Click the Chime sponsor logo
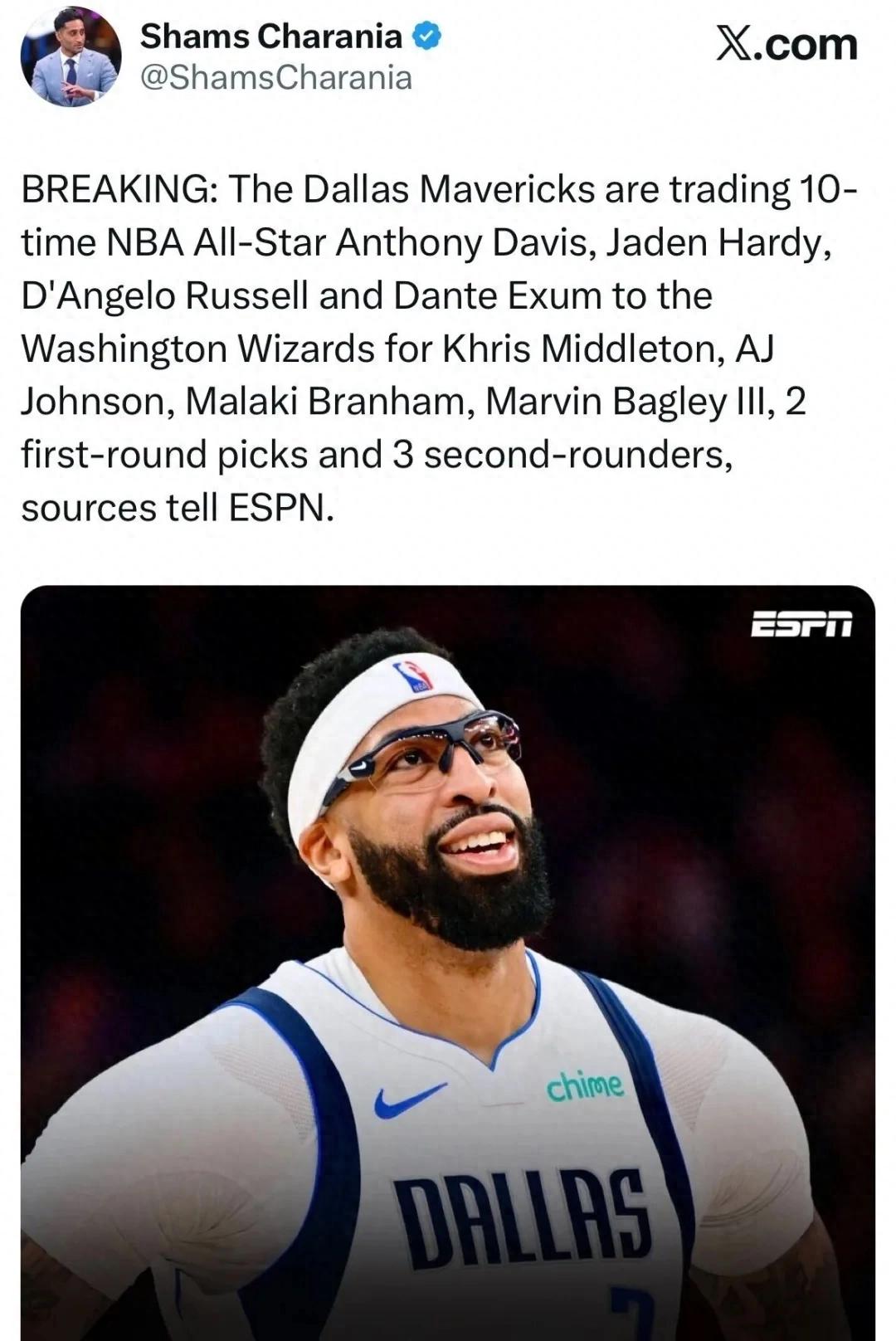This screenshot has width=896, height=1341. click(584, 1084)
